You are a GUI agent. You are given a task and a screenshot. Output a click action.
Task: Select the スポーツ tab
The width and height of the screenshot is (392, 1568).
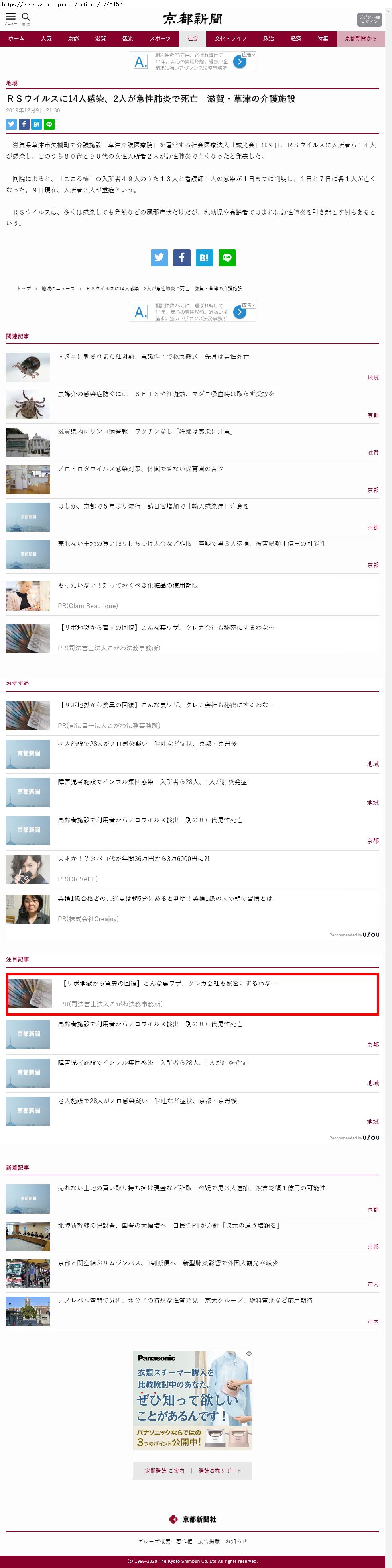tap(160, 38)
